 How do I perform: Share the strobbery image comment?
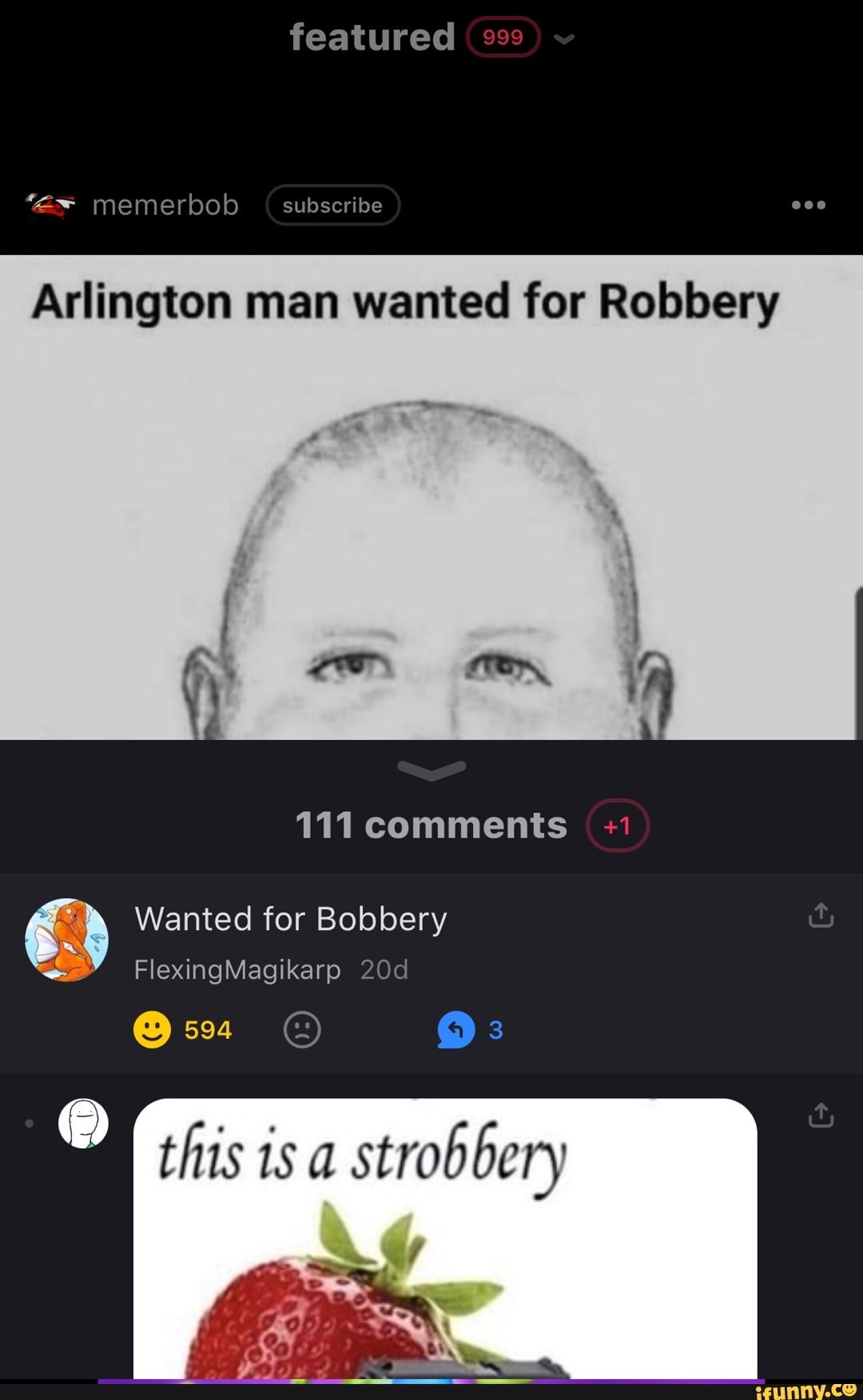[x=821, y=1115]
